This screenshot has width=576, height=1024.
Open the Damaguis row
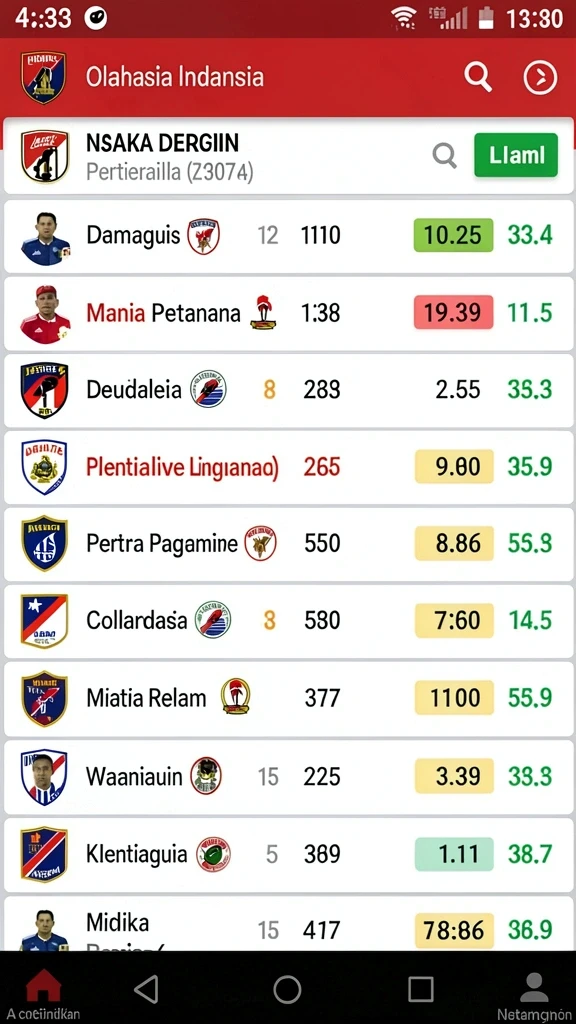pyautogui.click(x=289, y=236)
